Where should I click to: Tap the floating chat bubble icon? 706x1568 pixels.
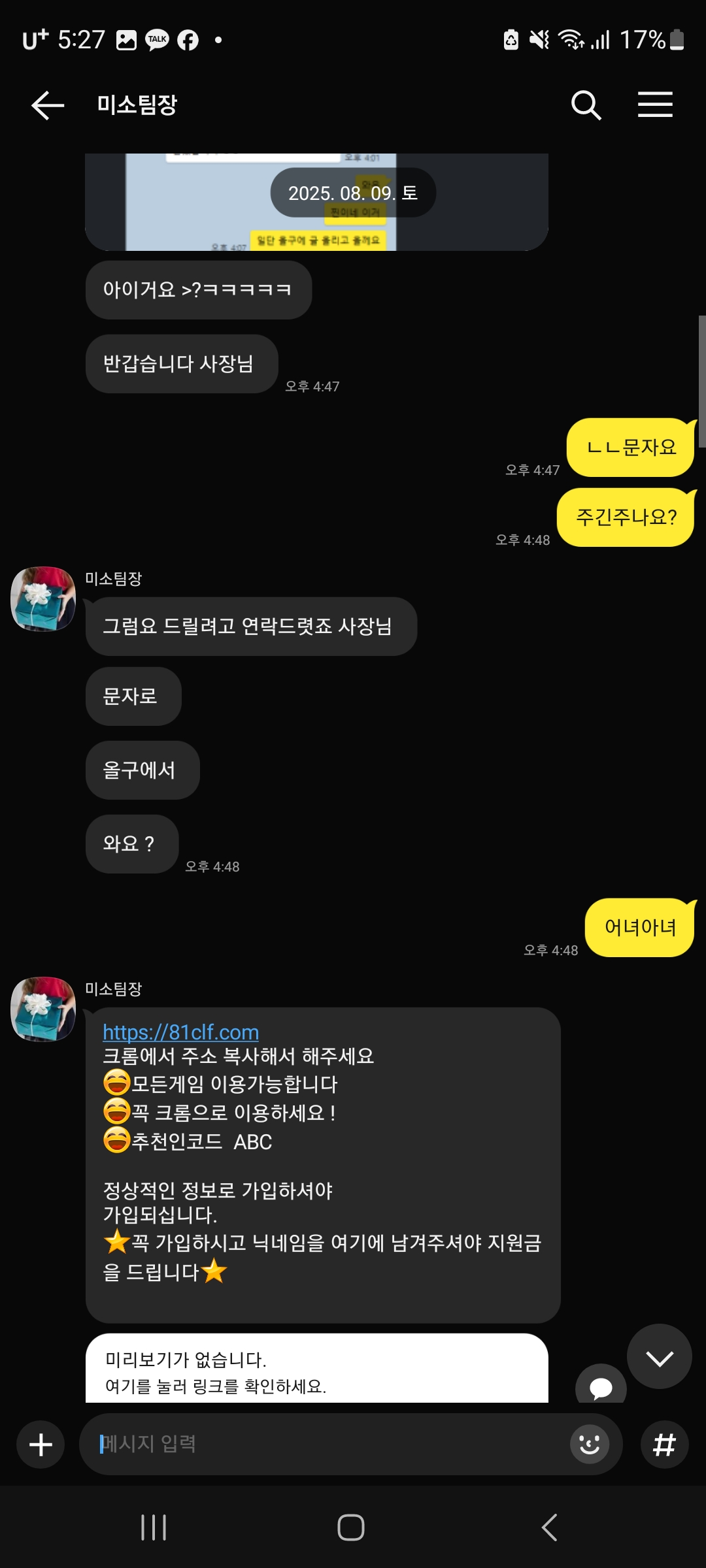pyautogui.click(x=600, y=1388)
